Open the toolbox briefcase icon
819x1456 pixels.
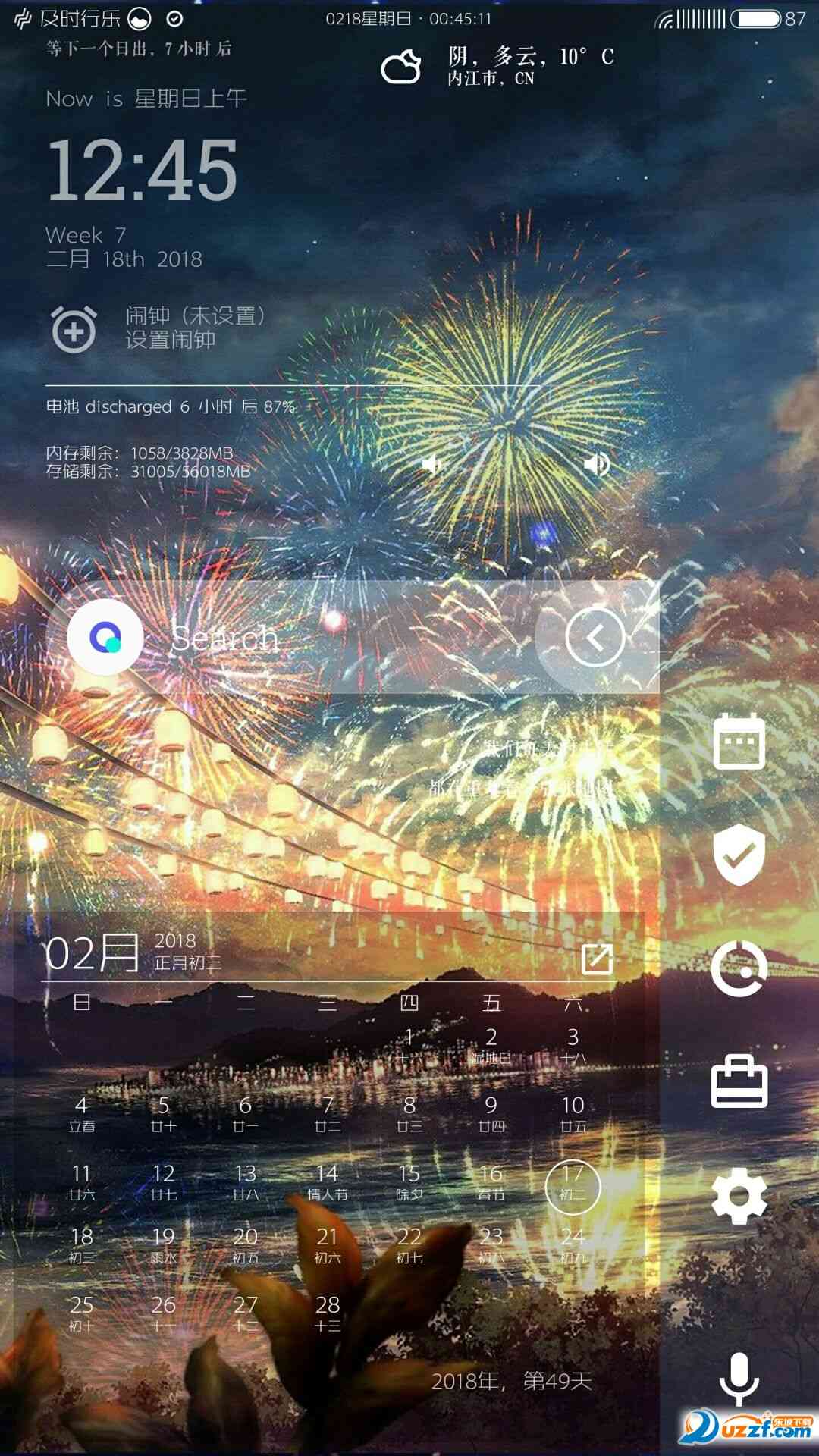[739, 1082]
